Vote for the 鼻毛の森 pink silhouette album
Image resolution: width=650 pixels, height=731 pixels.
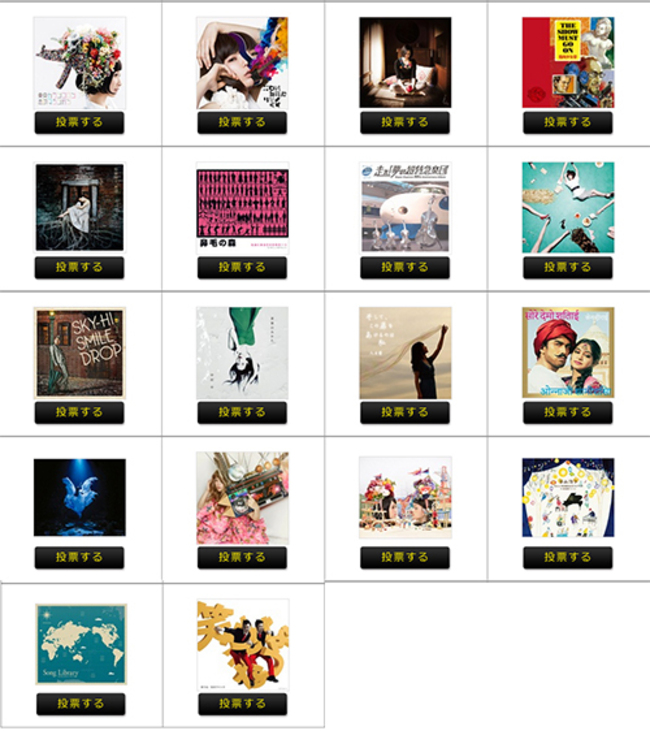(x=242, y=267)
